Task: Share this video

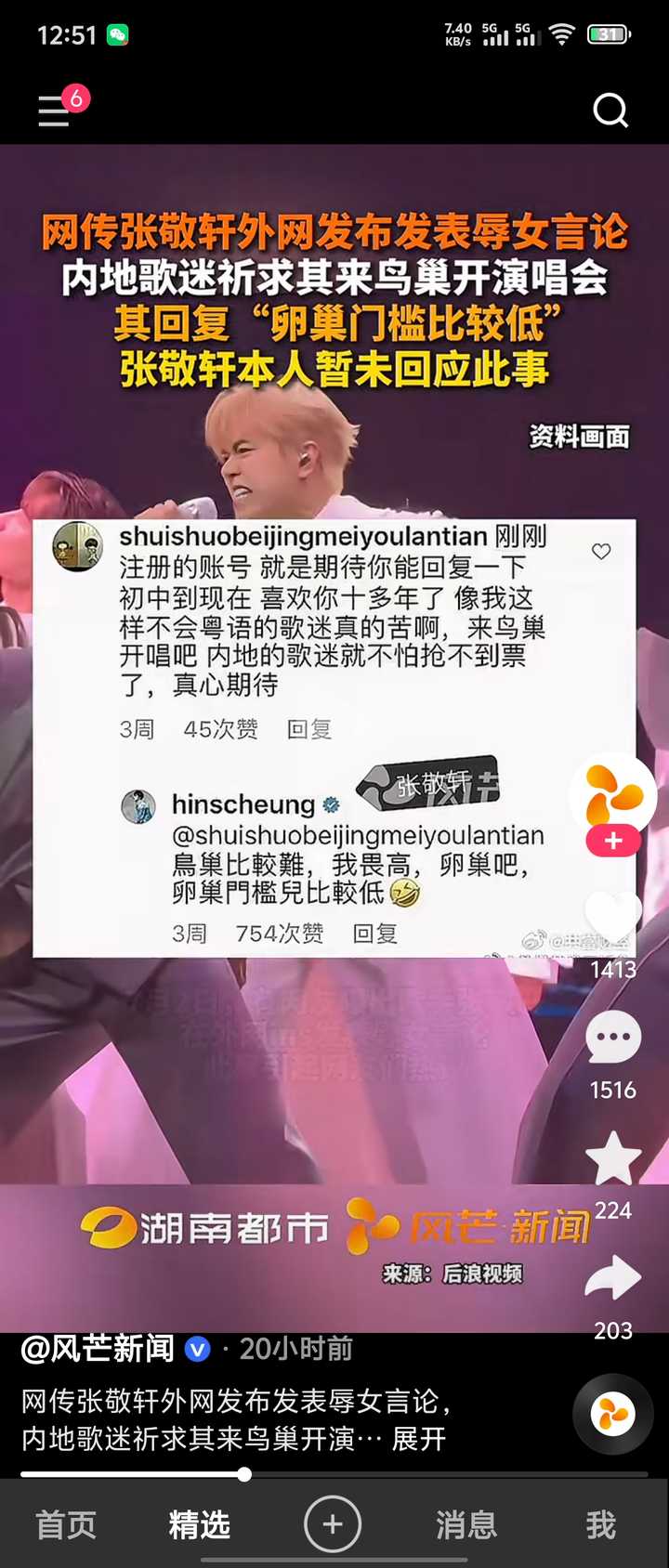Action: (613, 1279)
